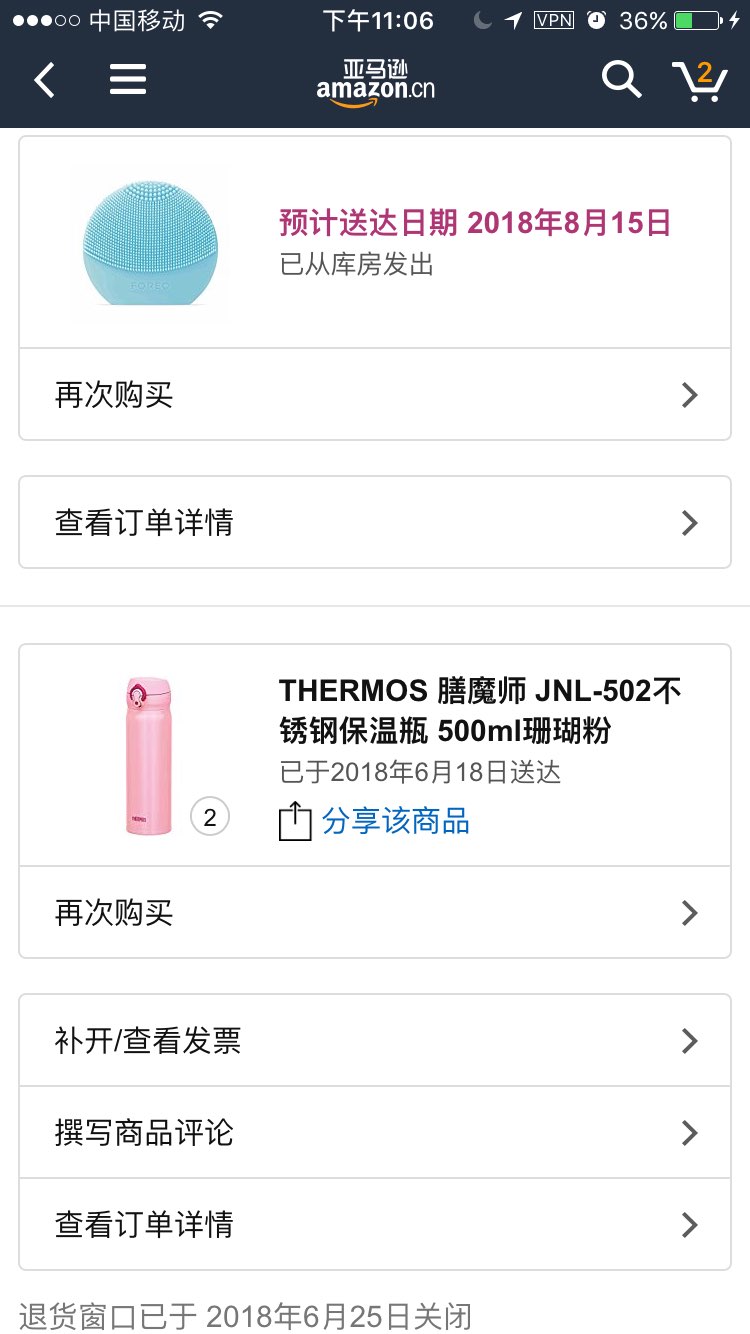Tap the amazon.cn logo to go home
750x1334 pixels.
(375, 81)
